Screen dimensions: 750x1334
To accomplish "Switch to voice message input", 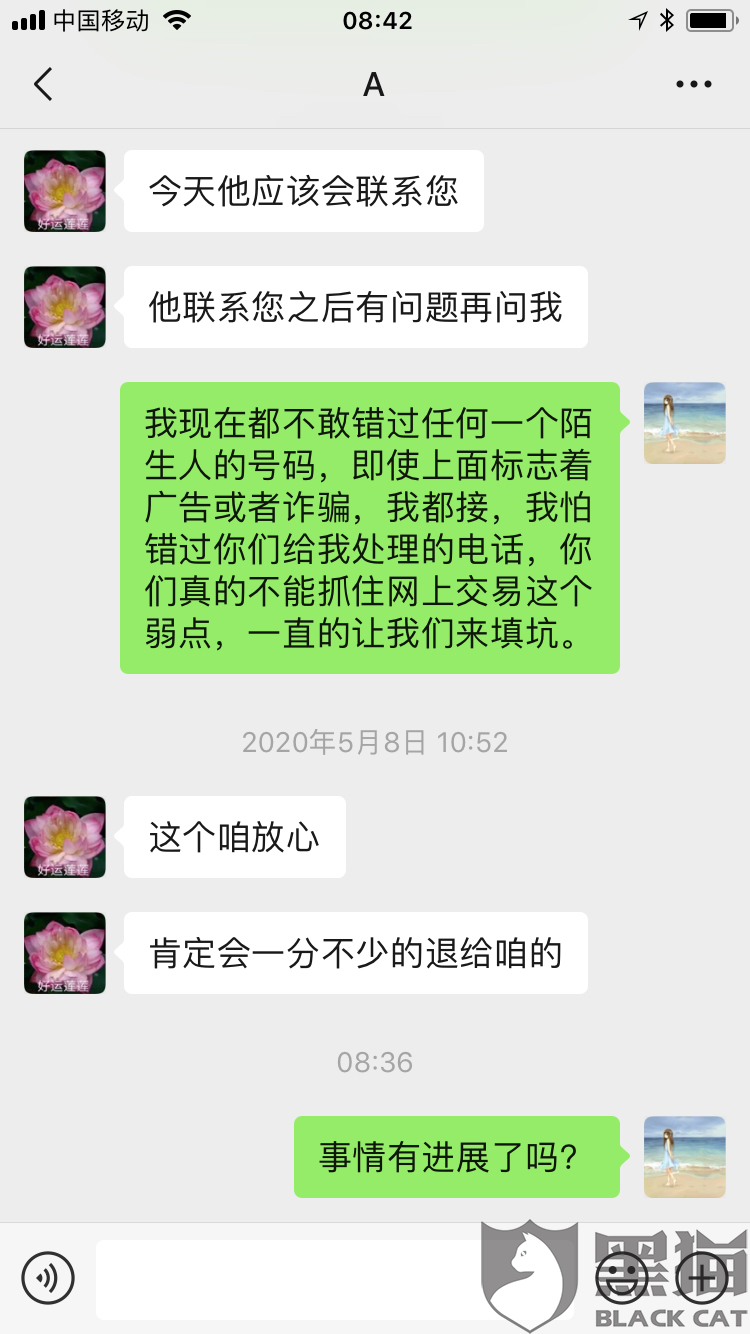I will coord(48,1277).
